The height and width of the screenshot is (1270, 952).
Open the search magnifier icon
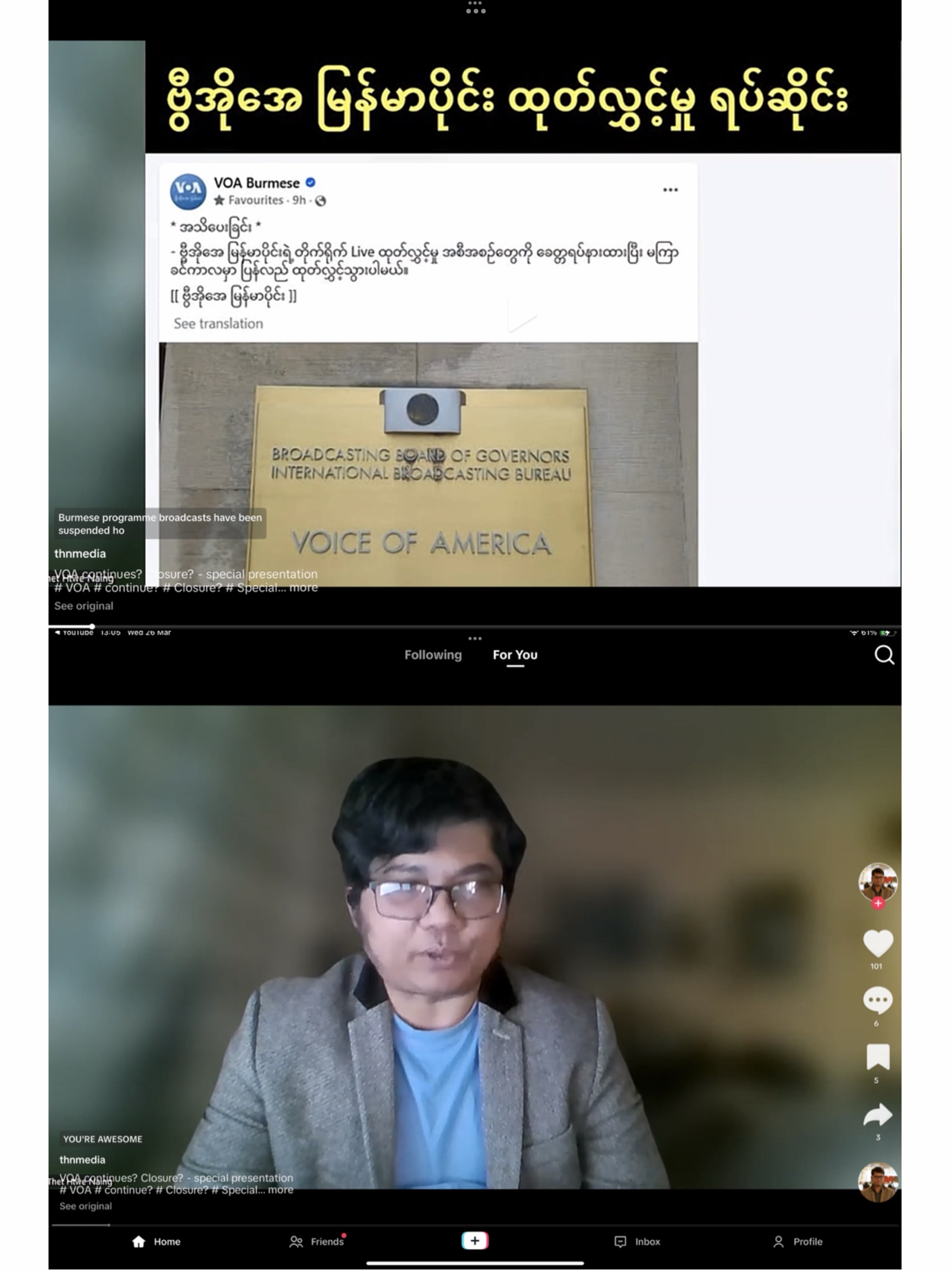click(x=884, y=655)
